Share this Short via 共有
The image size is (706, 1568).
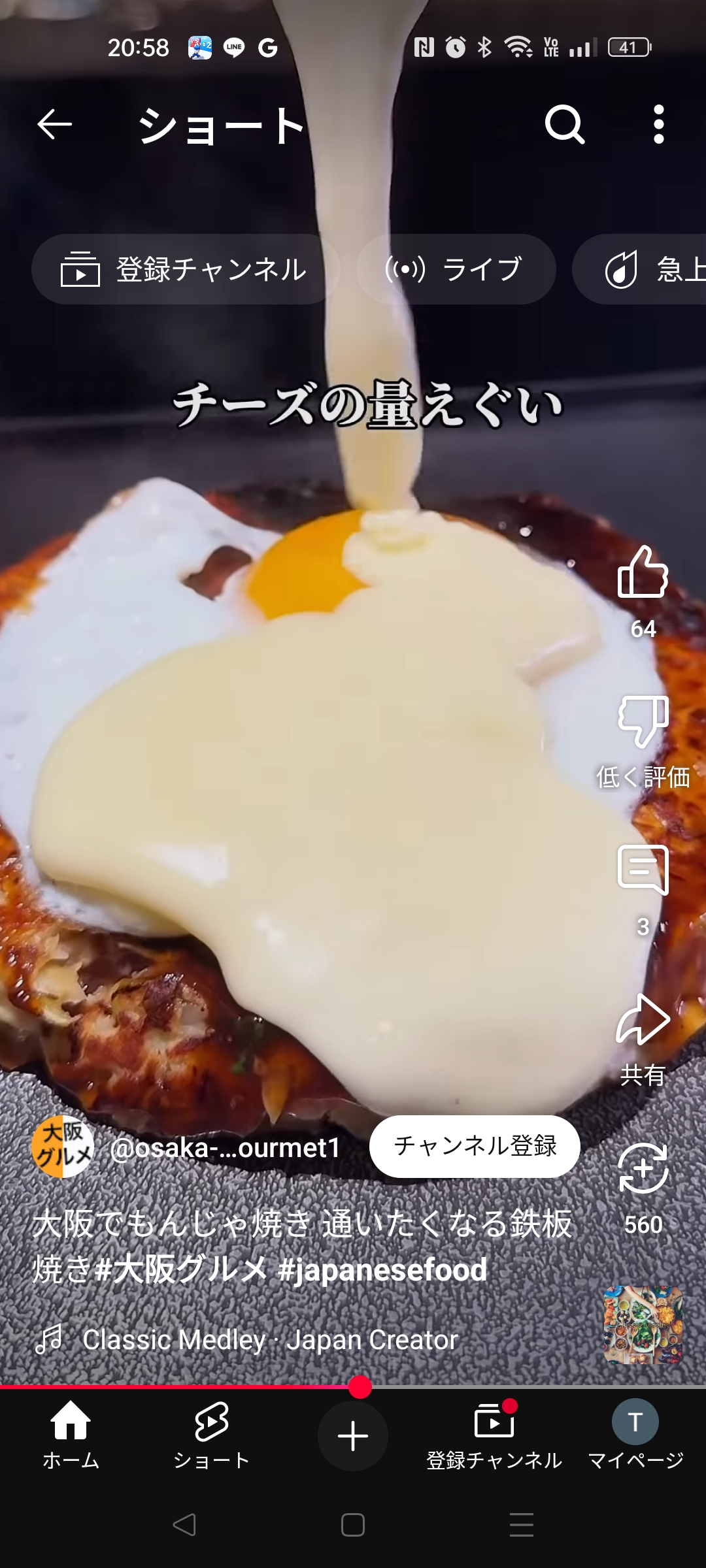tap(643, 1021)
